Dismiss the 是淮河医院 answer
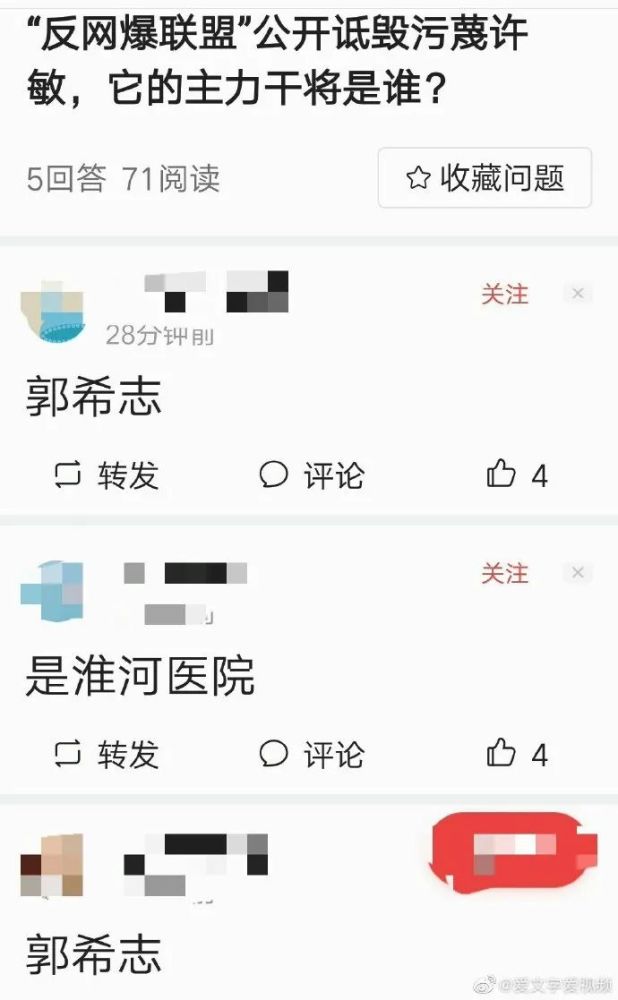Screen dimensions: 618x1000 tap(577, 573)
